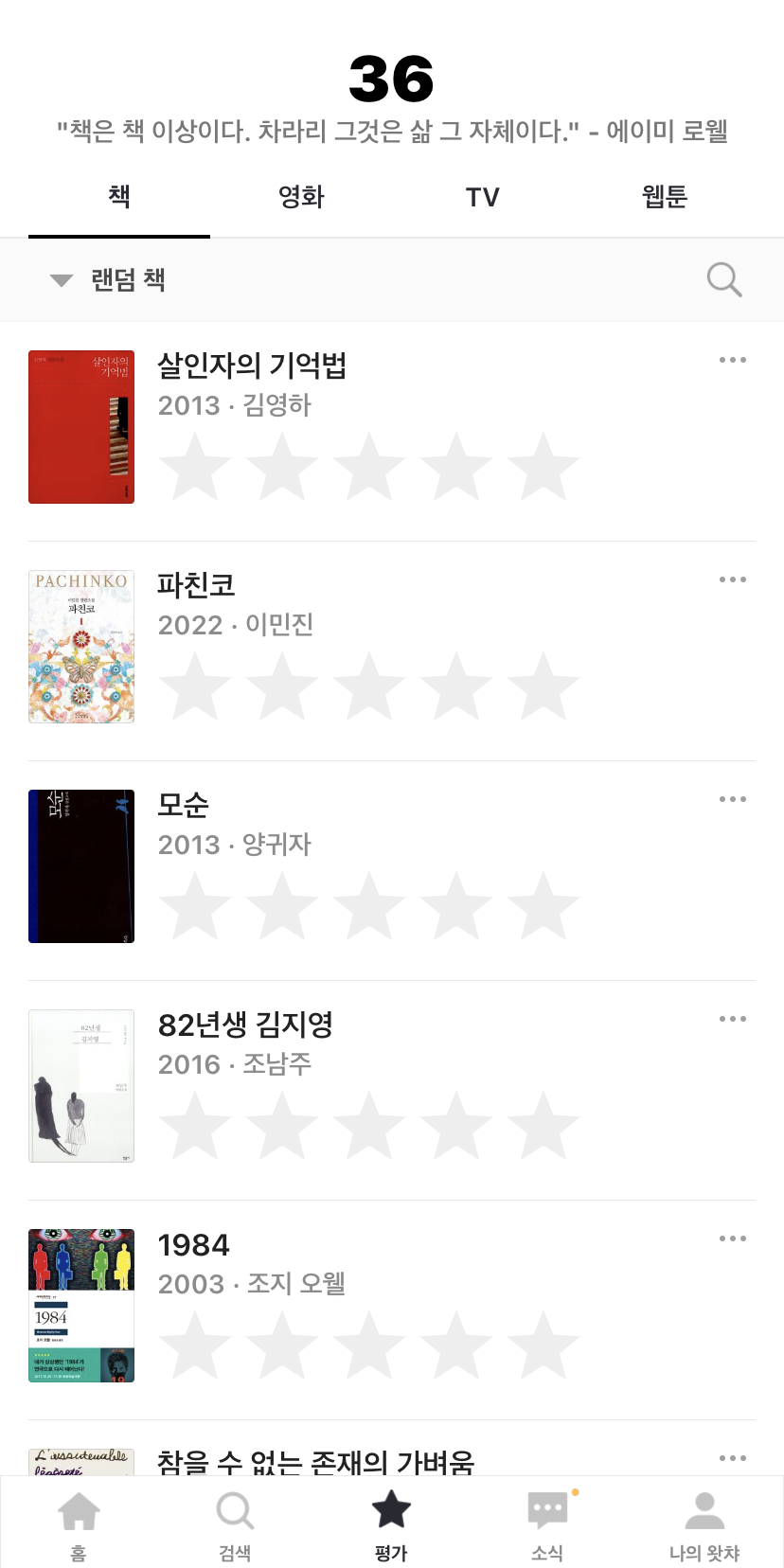Open the 1984 book cover

pos(81,1306)
